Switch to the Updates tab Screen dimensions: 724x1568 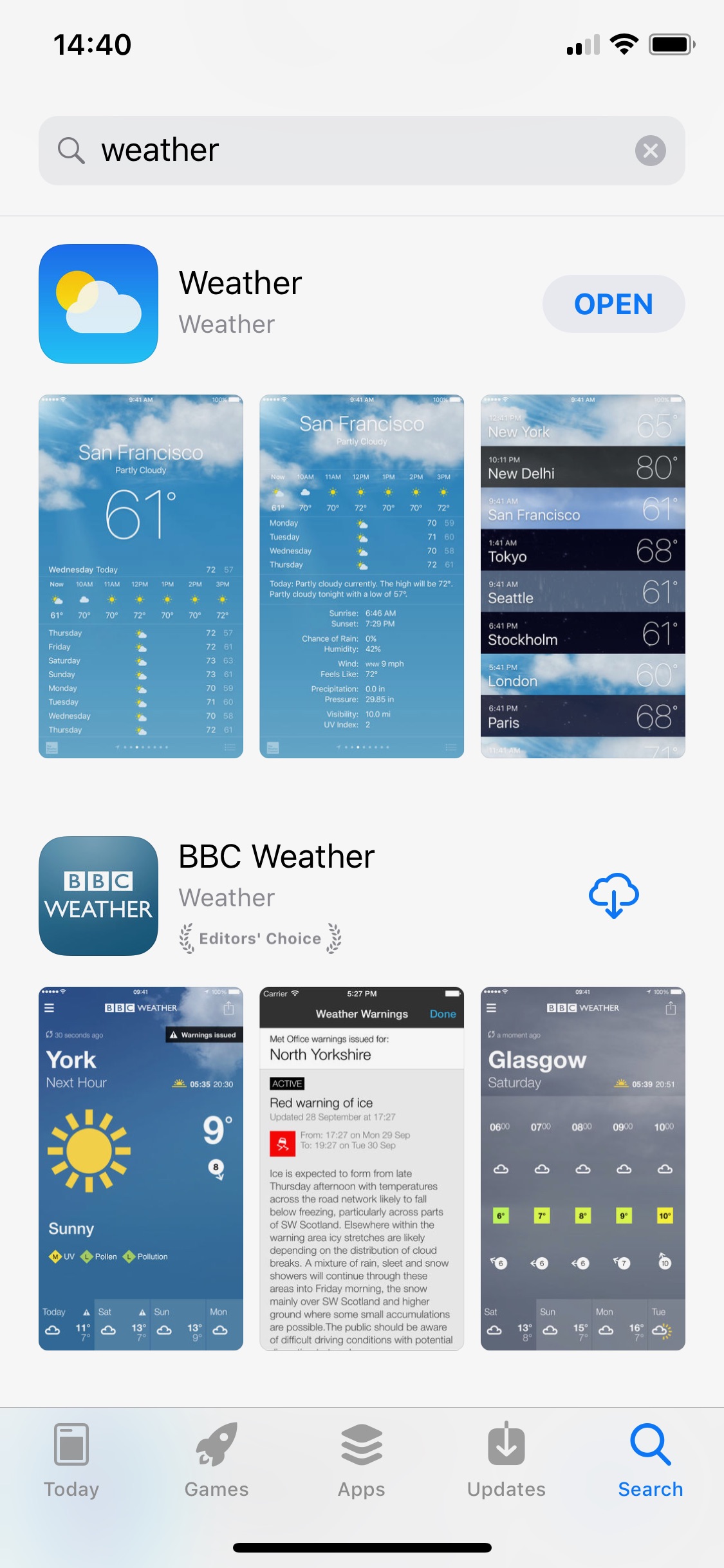(506, 1461)
